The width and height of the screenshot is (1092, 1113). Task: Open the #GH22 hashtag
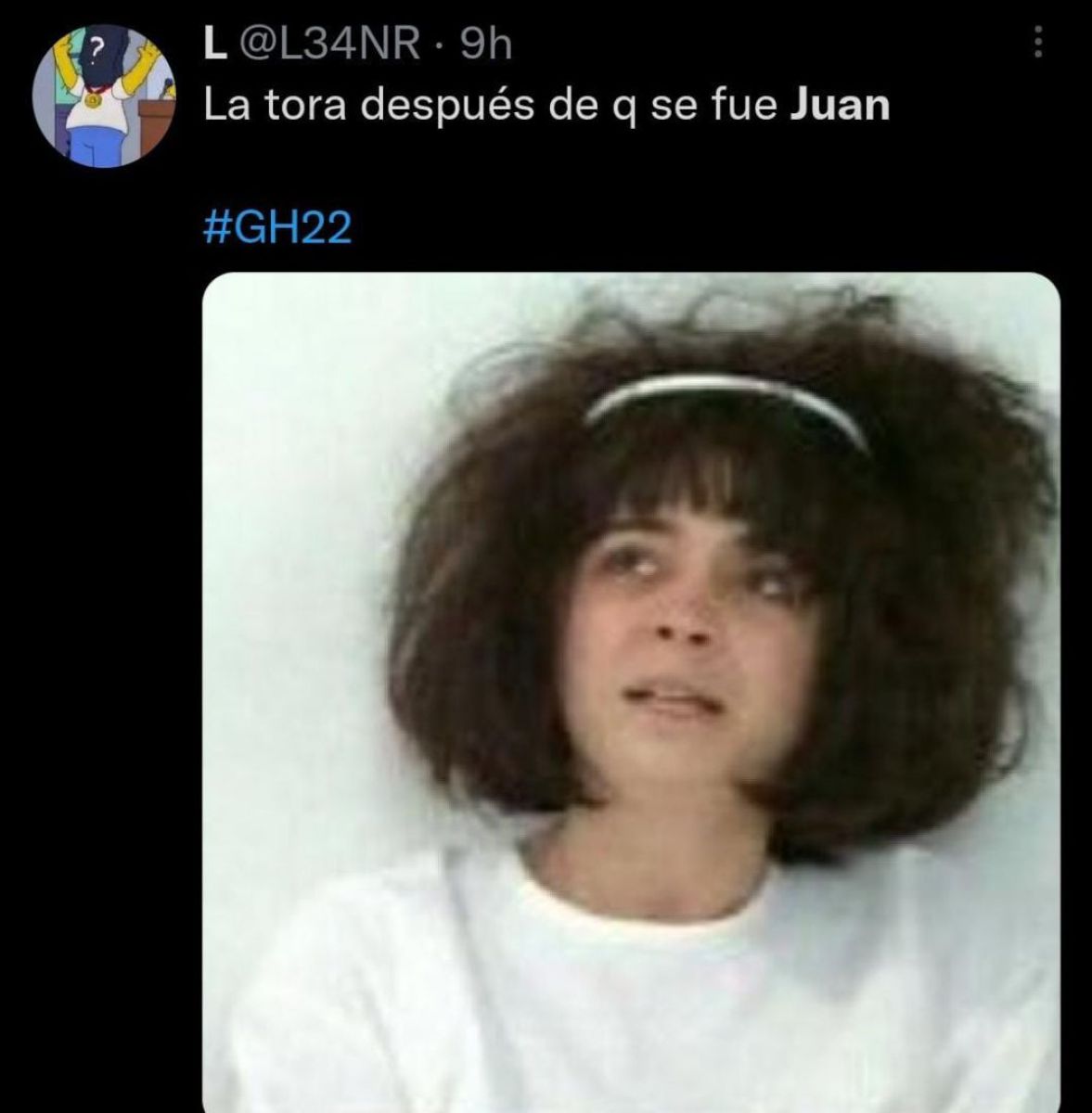[277, 227]
